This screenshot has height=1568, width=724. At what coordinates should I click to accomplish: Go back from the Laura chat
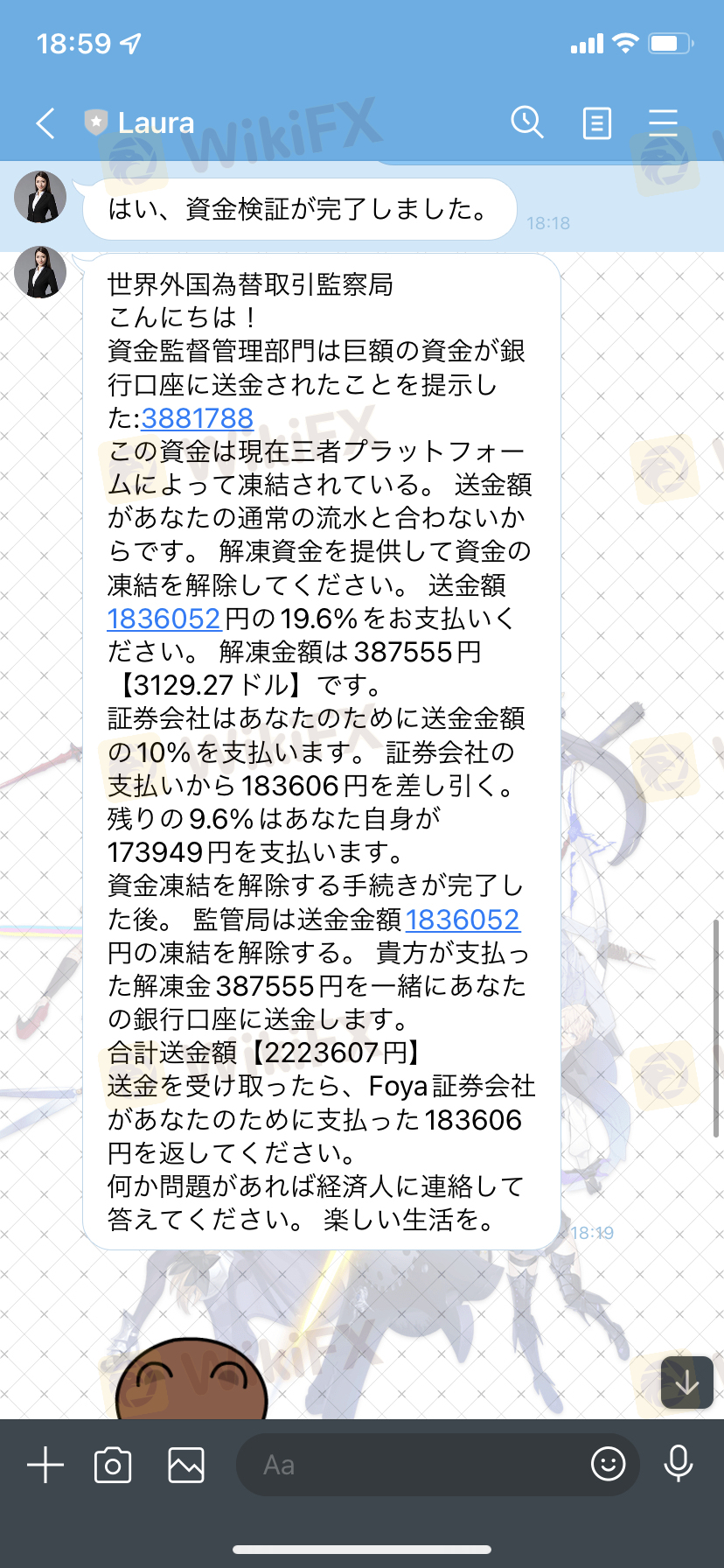tap(46, 123)
